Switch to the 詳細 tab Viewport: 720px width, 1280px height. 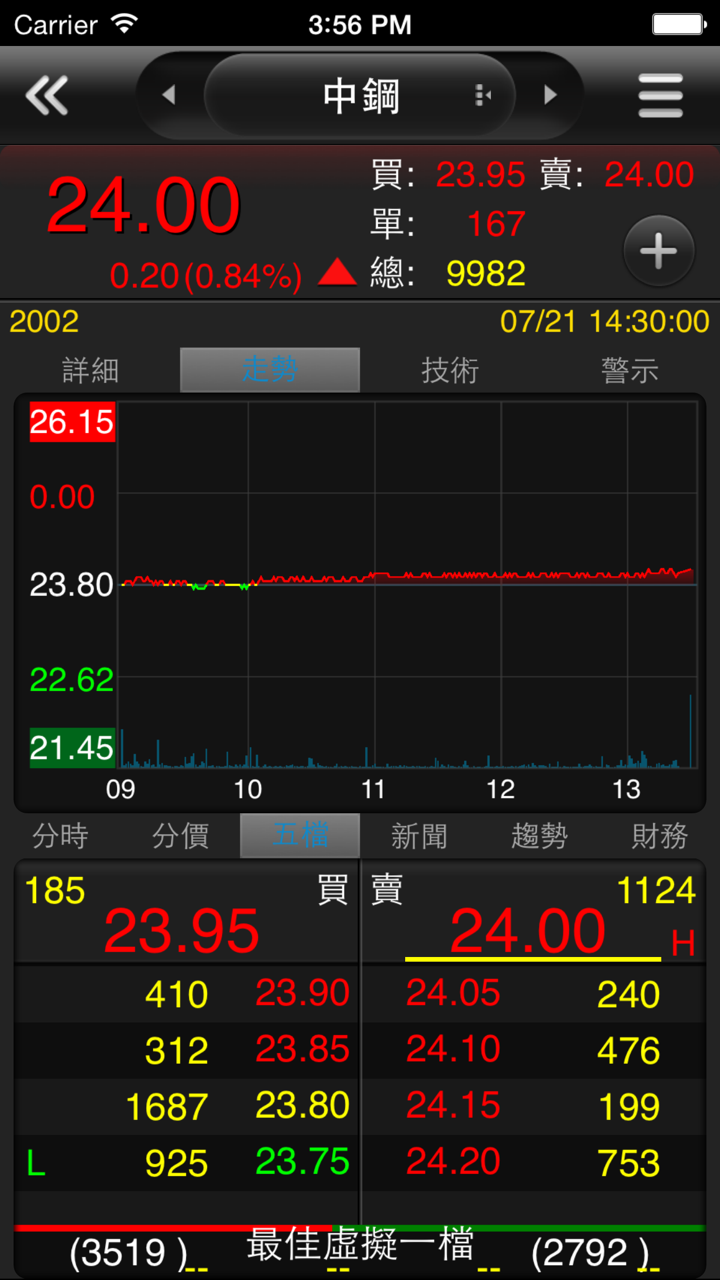point(90,370)
